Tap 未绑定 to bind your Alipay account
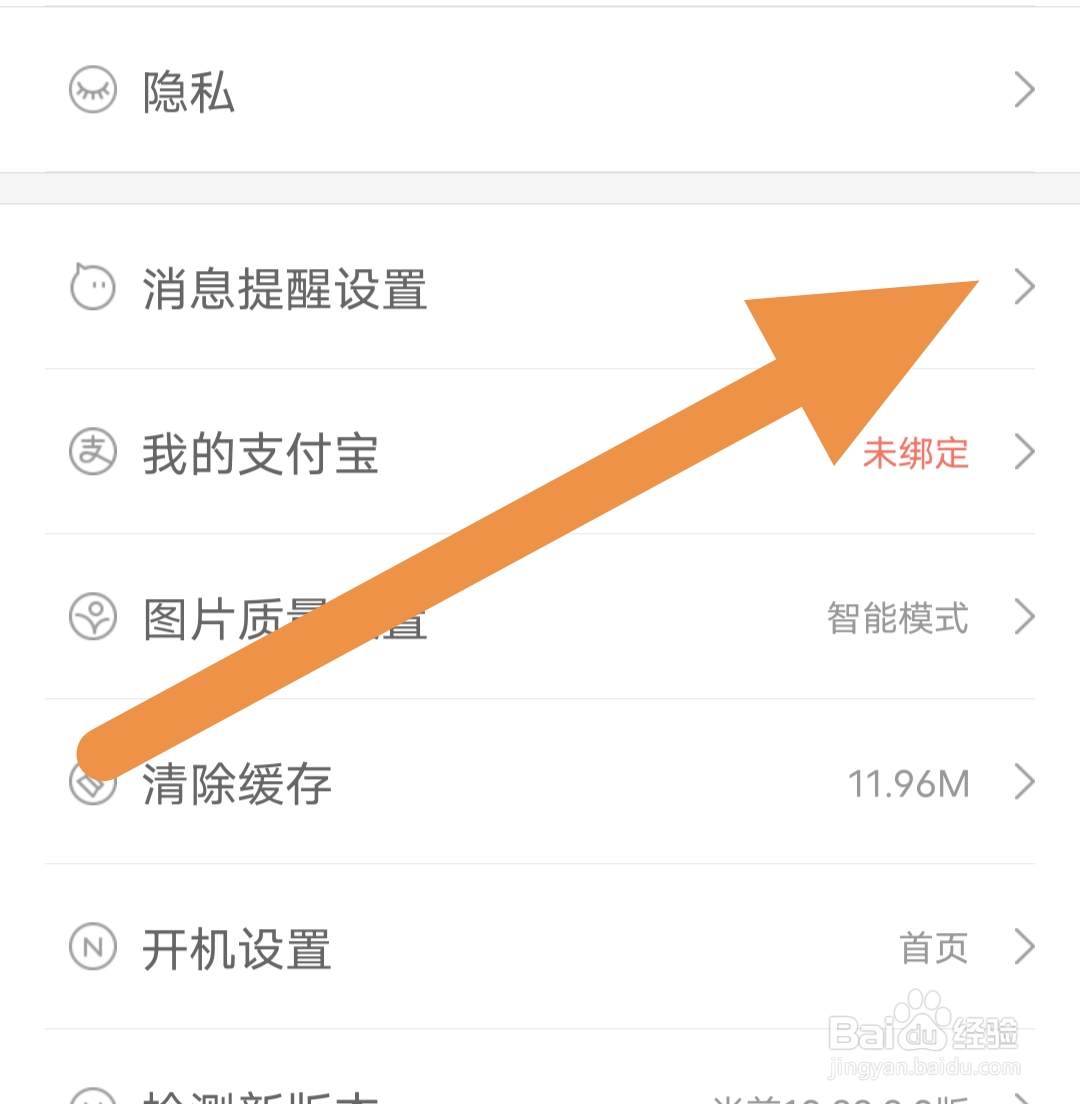The width and height of the screenshot is (1080, 1104). tap(915, 453)
